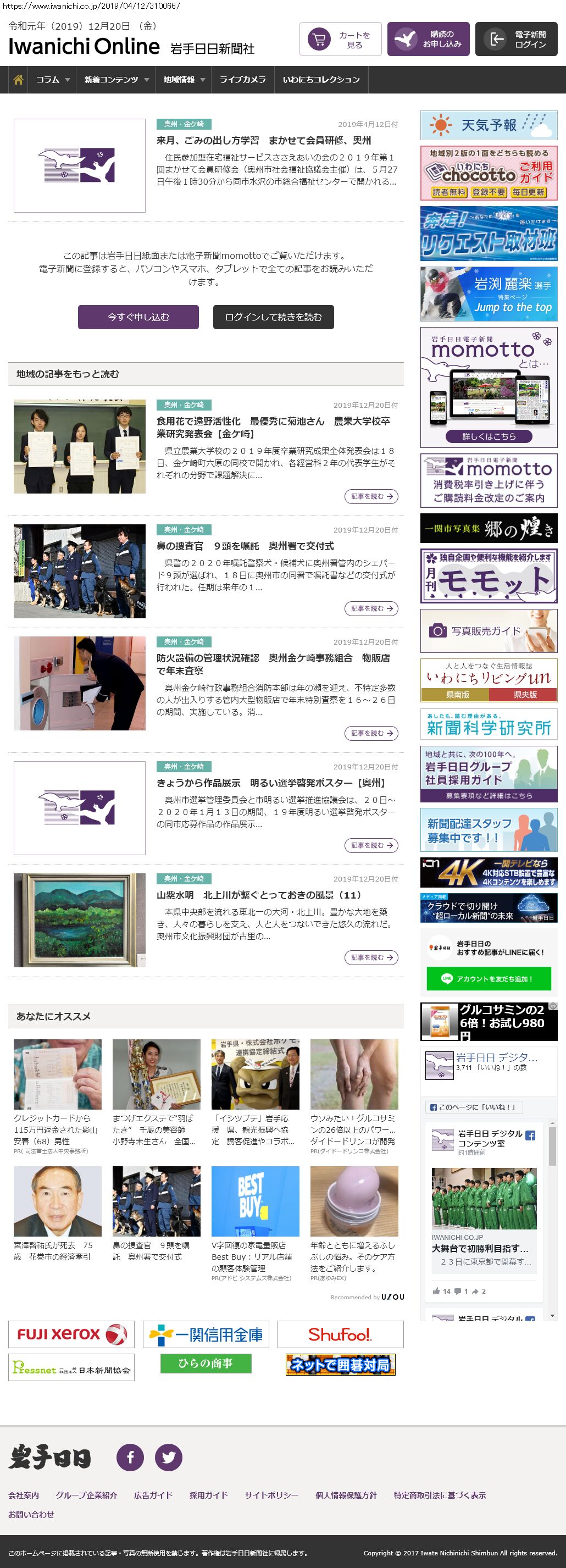Open the 天気予報 weather banner
This screenshot has width=566, height=1568.
(489, 125)
